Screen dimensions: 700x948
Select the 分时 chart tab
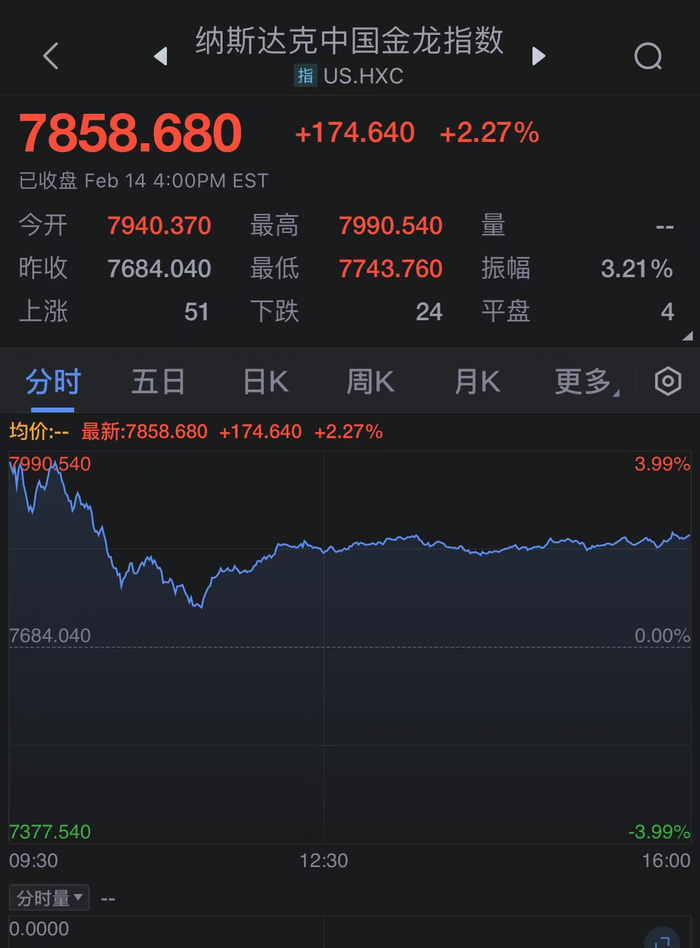[x=53, y=381]
